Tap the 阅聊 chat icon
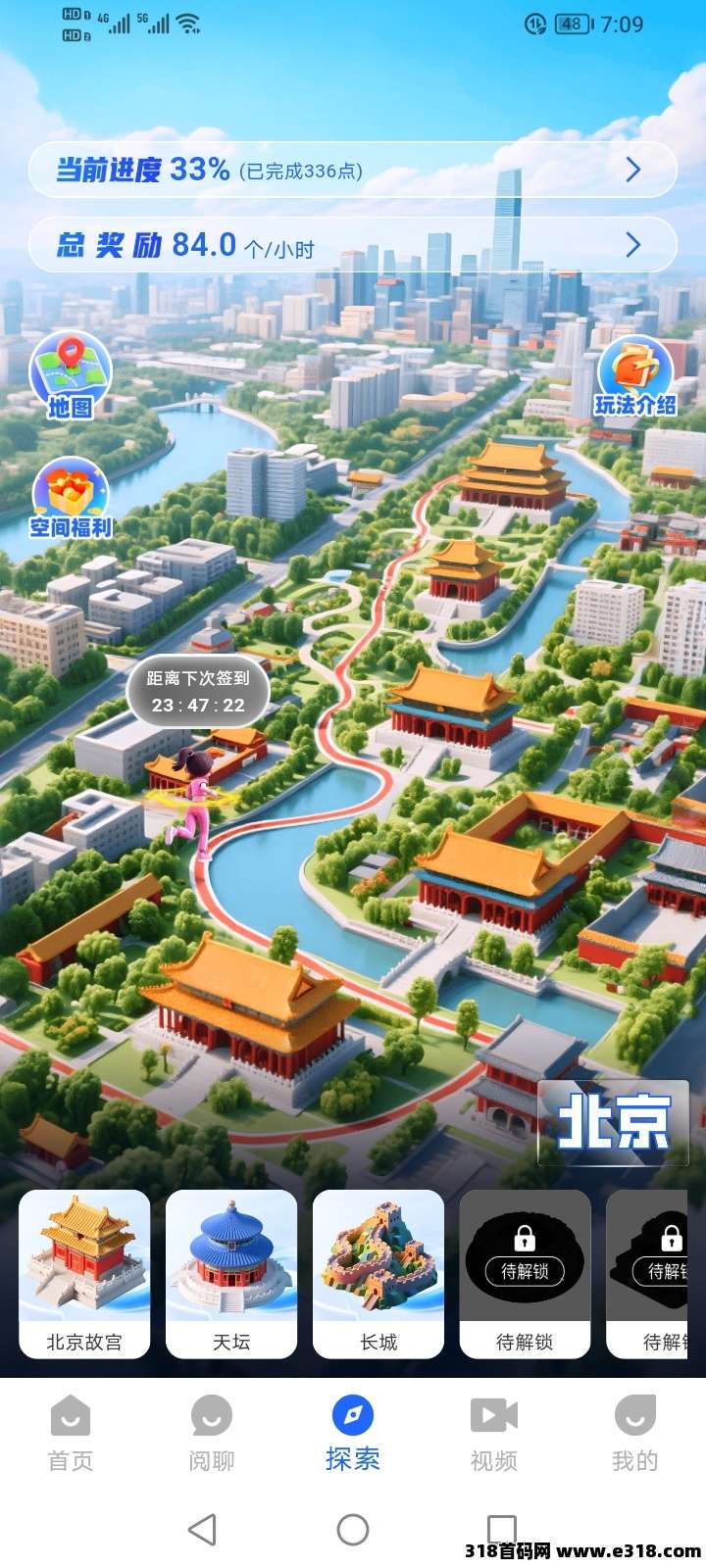The width and height of the screenshot is (706, 1568). pos(209,1415)
